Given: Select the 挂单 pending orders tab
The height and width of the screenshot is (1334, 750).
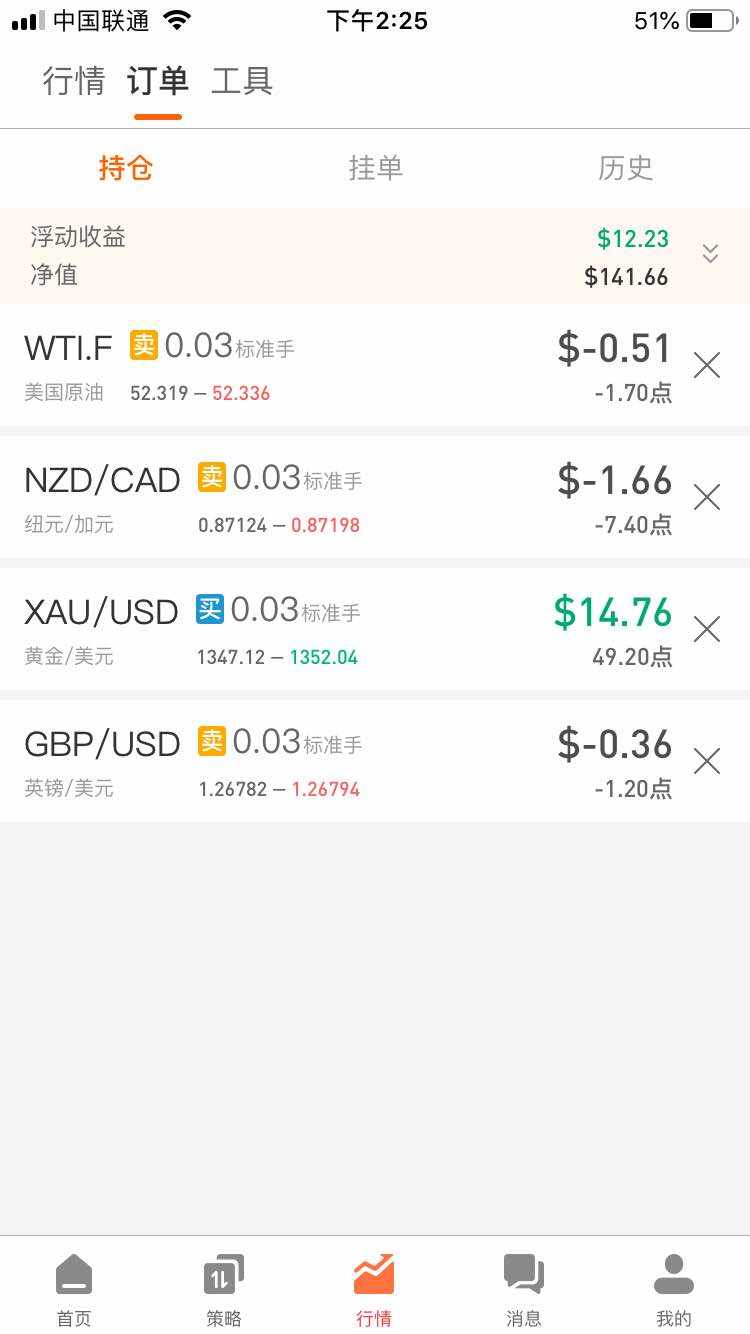Looking at the screenshot, I should pyautogui.click(x=375, y=168).
